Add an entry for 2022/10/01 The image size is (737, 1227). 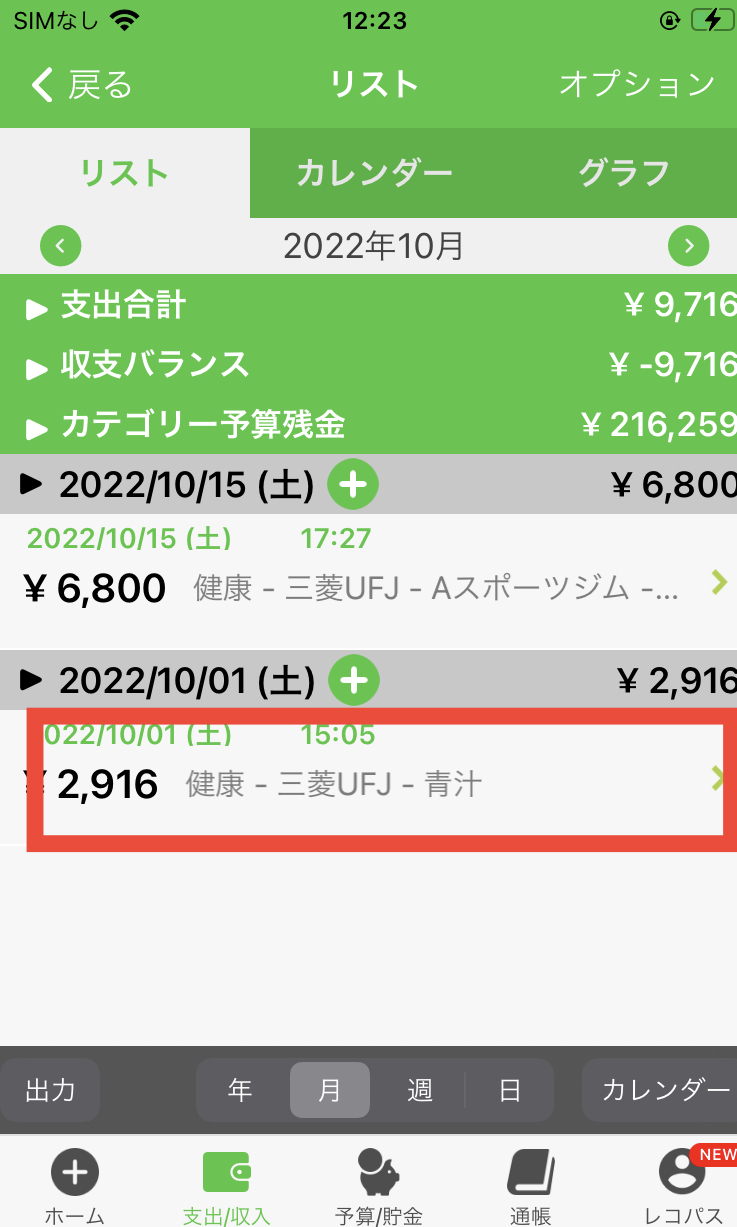click(x=355, y=682)
